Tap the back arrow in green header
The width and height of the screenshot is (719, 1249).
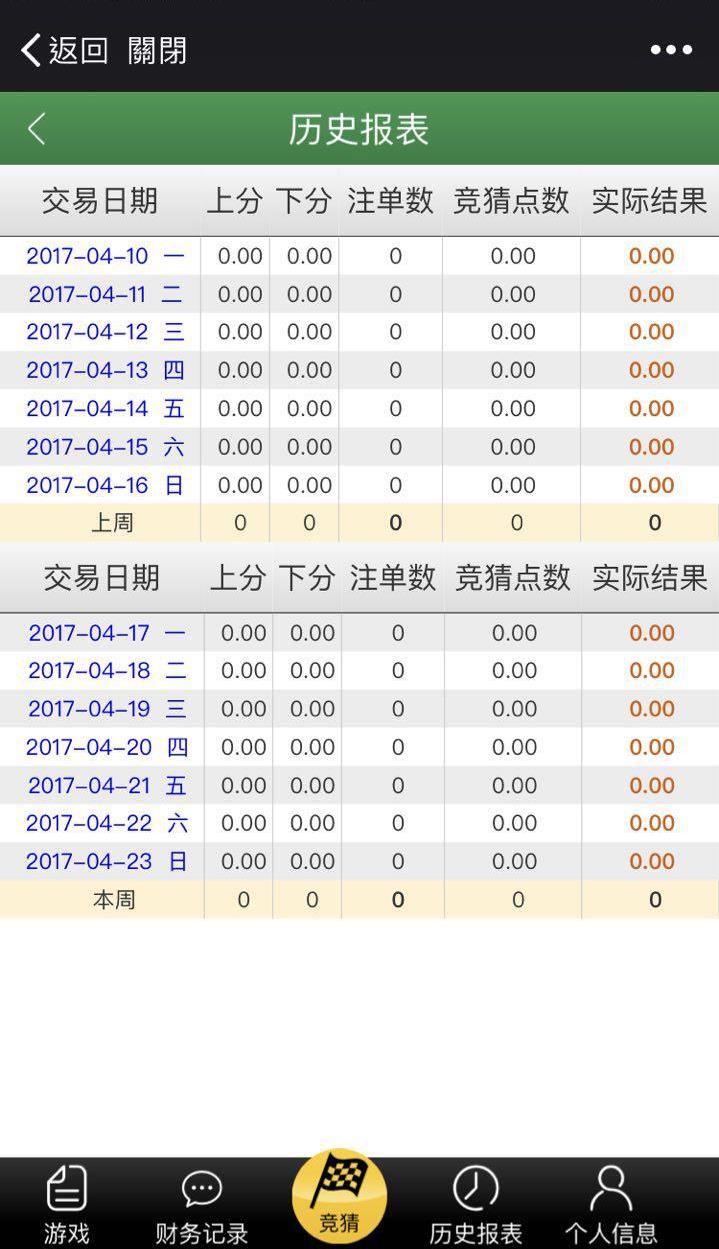click(x=37, y=129)
